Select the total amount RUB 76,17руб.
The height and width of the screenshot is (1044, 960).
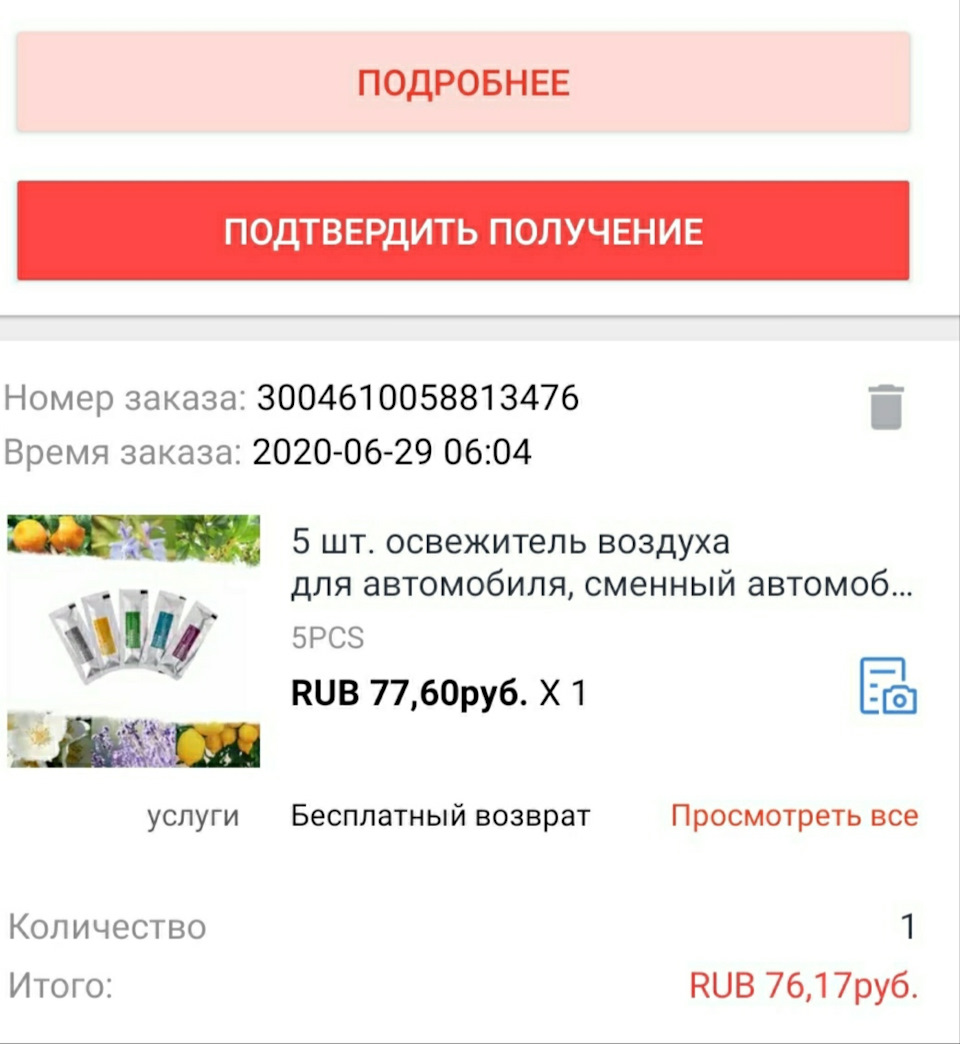click(x=804, y=987)
